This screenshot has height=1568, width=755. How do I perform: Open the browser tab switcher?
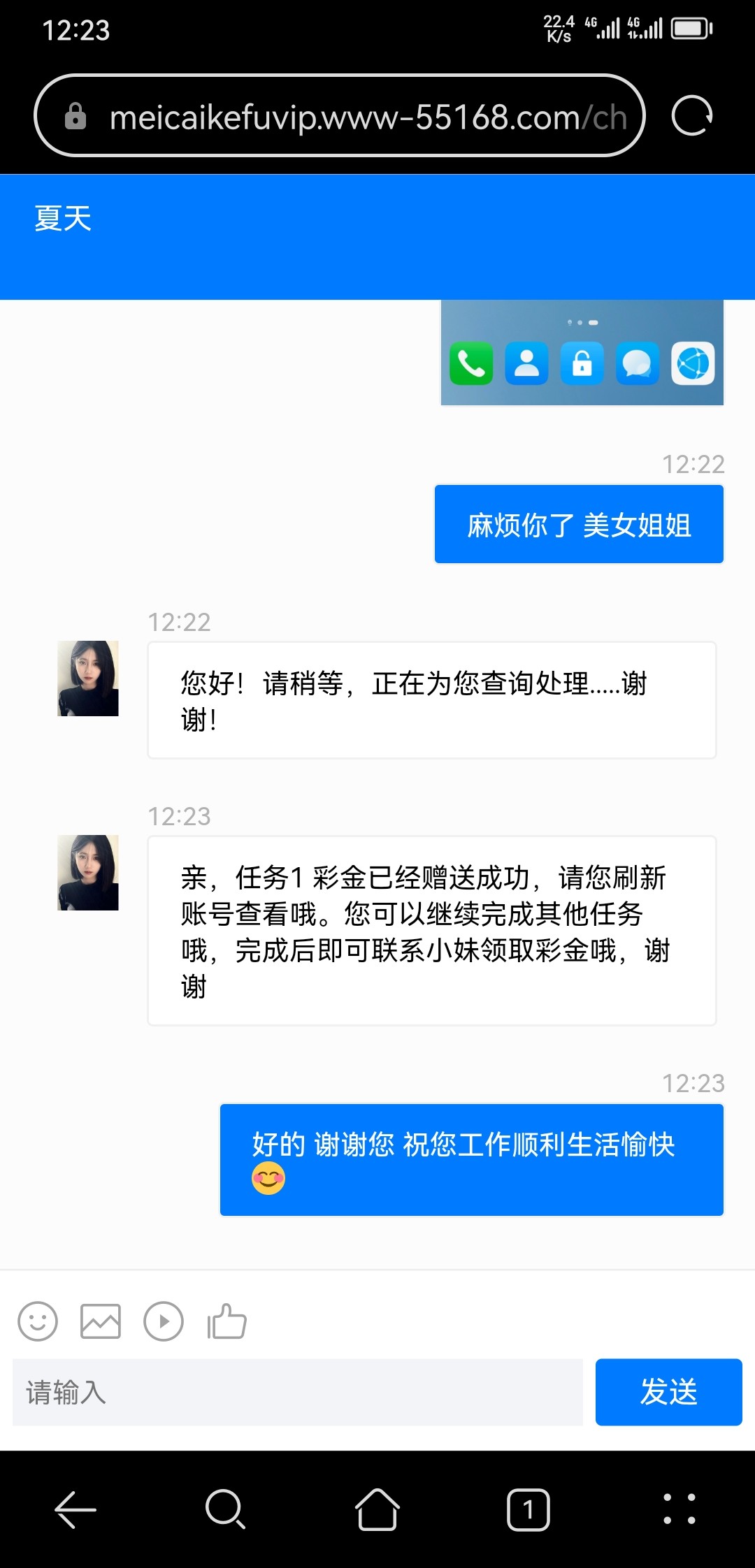(528, 1509)
